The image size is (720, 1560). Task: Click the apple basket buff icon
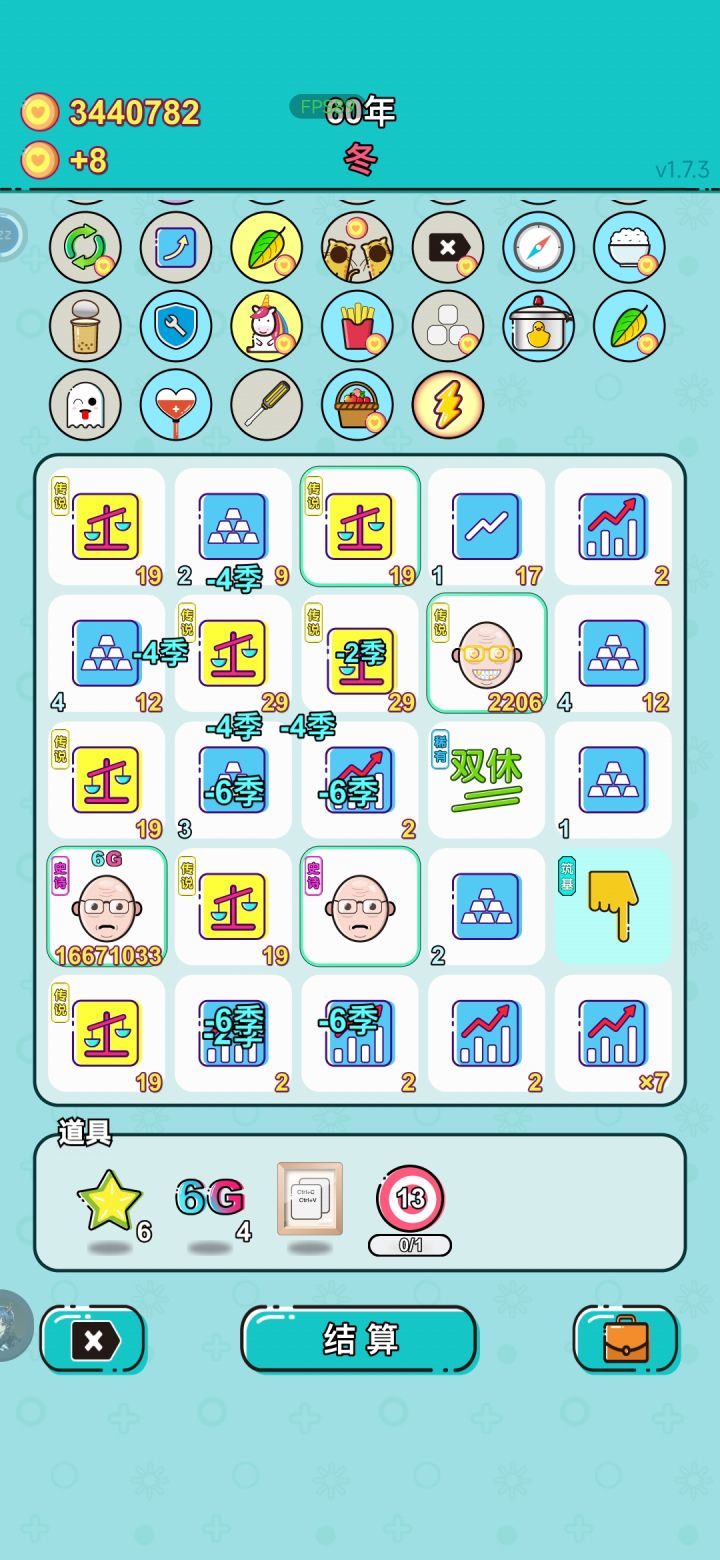[x=357, y=405]
